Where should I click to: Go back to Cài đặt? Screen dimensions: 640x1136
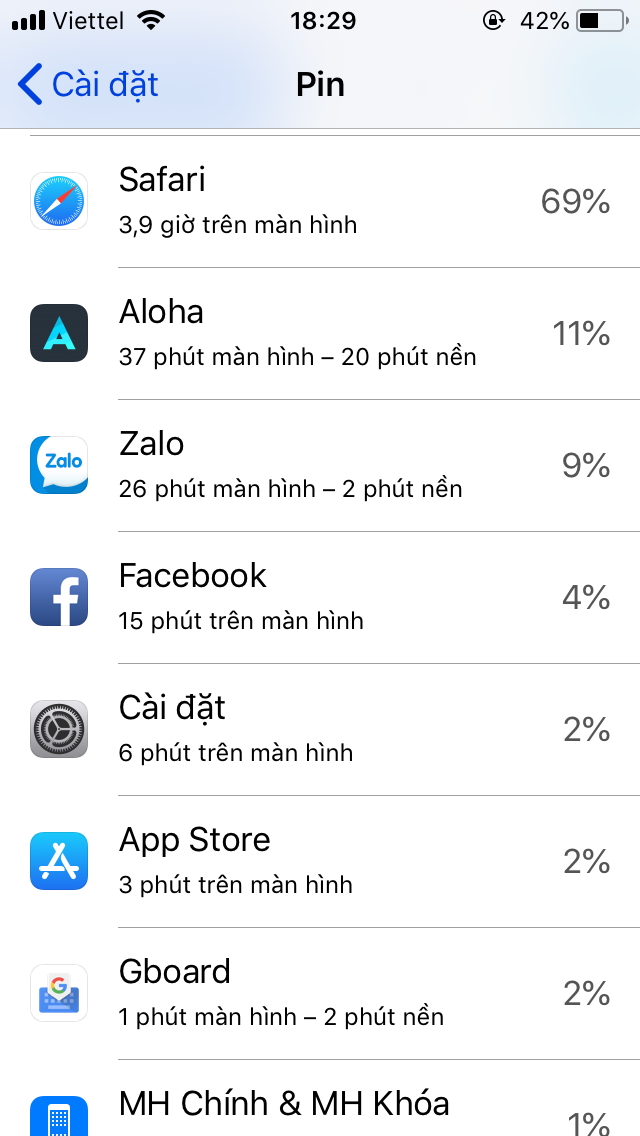pyautogui.click(x=88, y=84)
